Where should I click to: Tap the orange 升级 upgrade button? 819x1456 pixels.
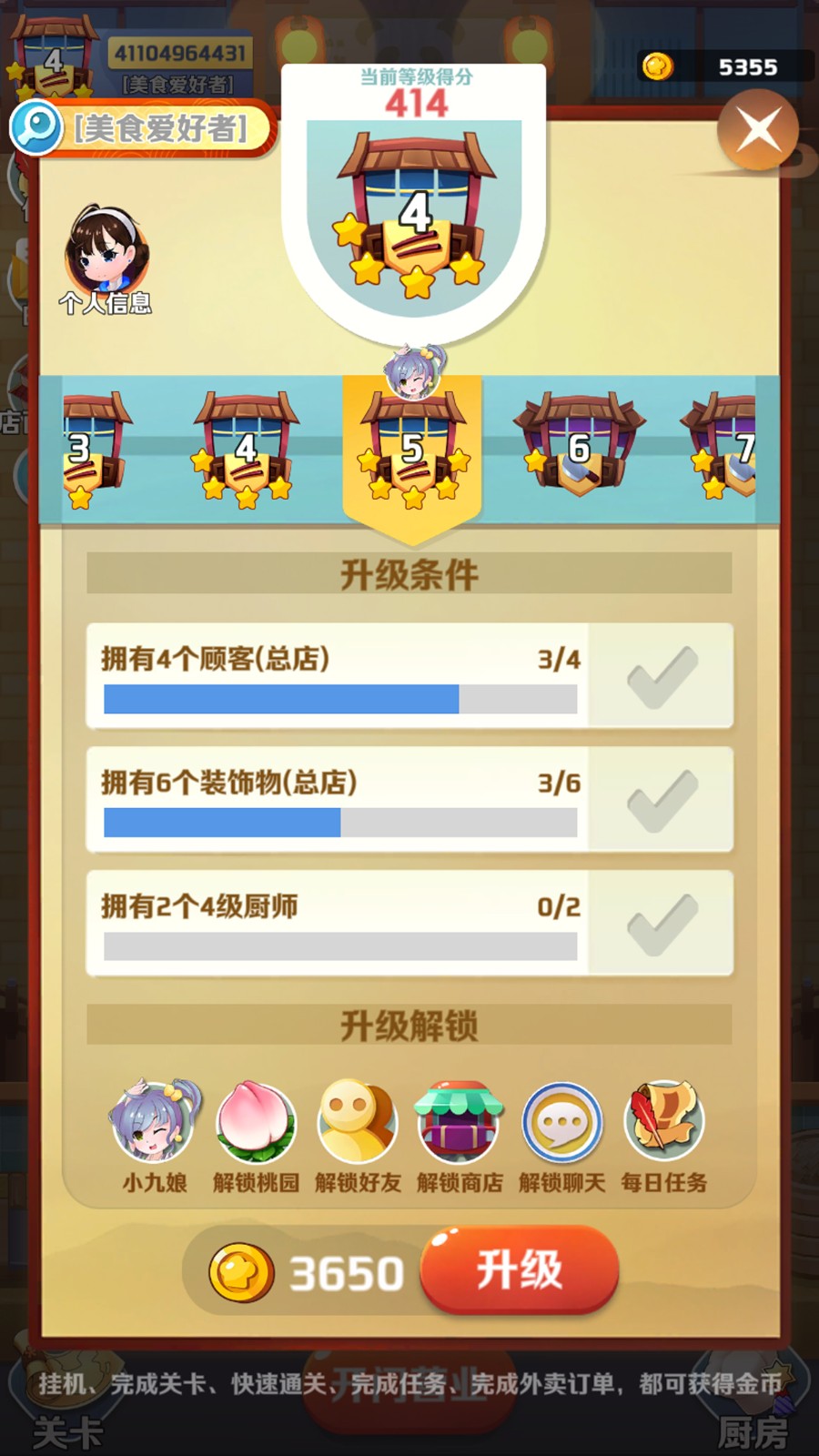(x=520, y=1269)
